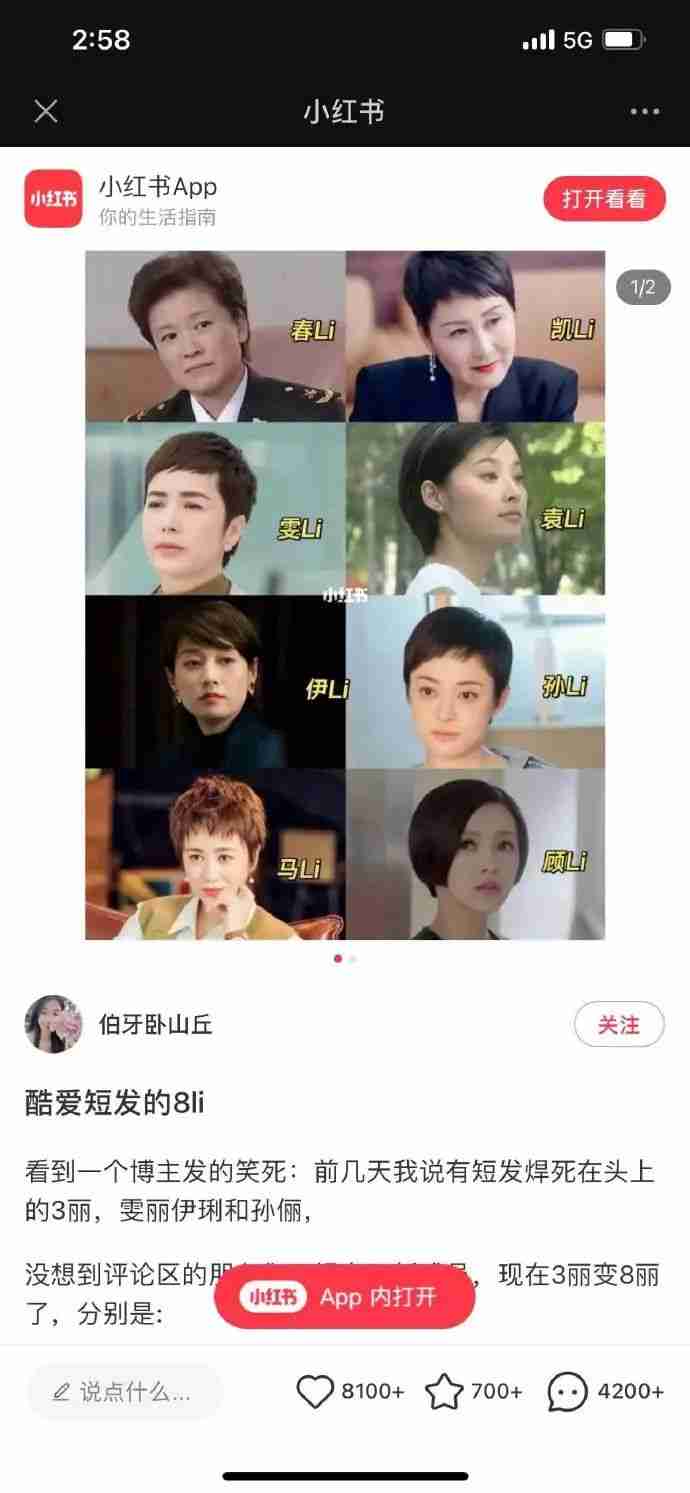Tap the App 内打开 floating button
This screenshot has width=690, height=1493.
pyautogui.click(x=344, y=1297)
